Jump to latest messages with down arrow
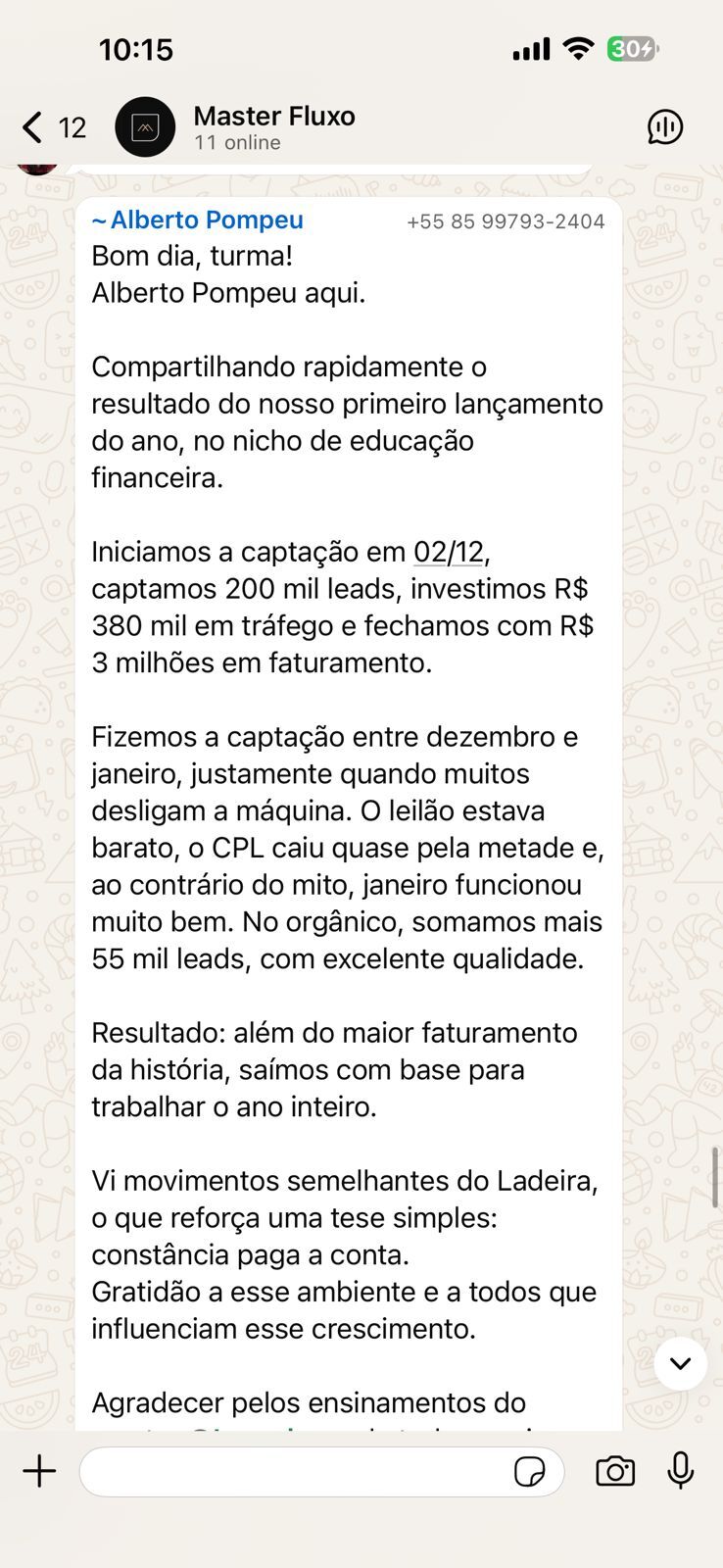This screenshot has width=723, height=1568. tap(680, 1363)
